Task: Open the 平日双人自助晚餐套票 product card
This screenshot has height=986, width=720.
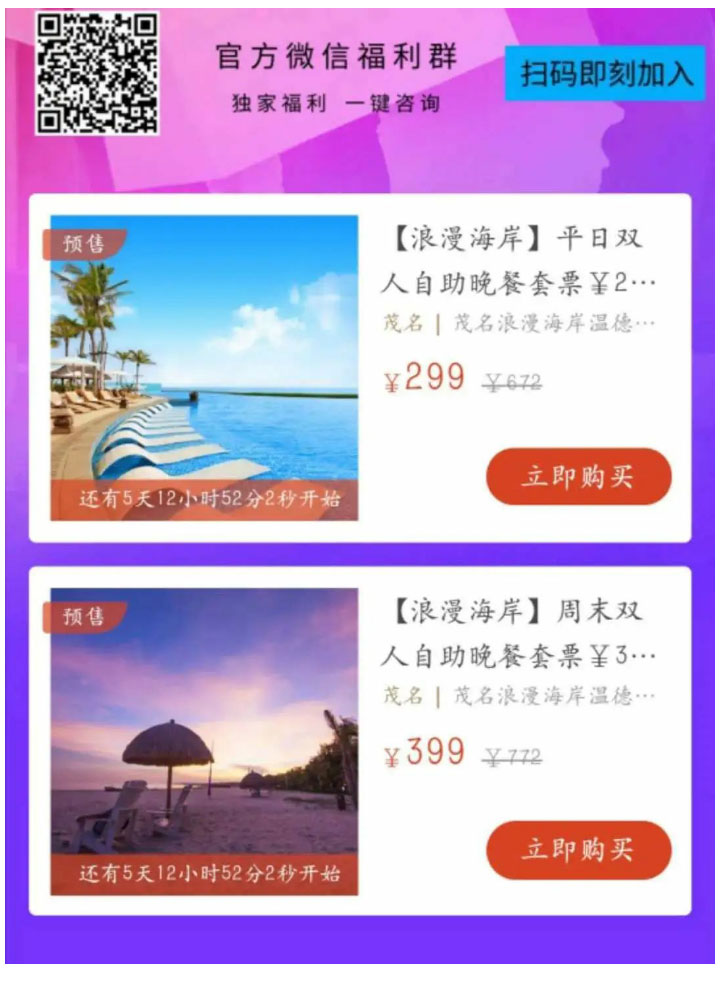Action: click(x=519, y=262)
